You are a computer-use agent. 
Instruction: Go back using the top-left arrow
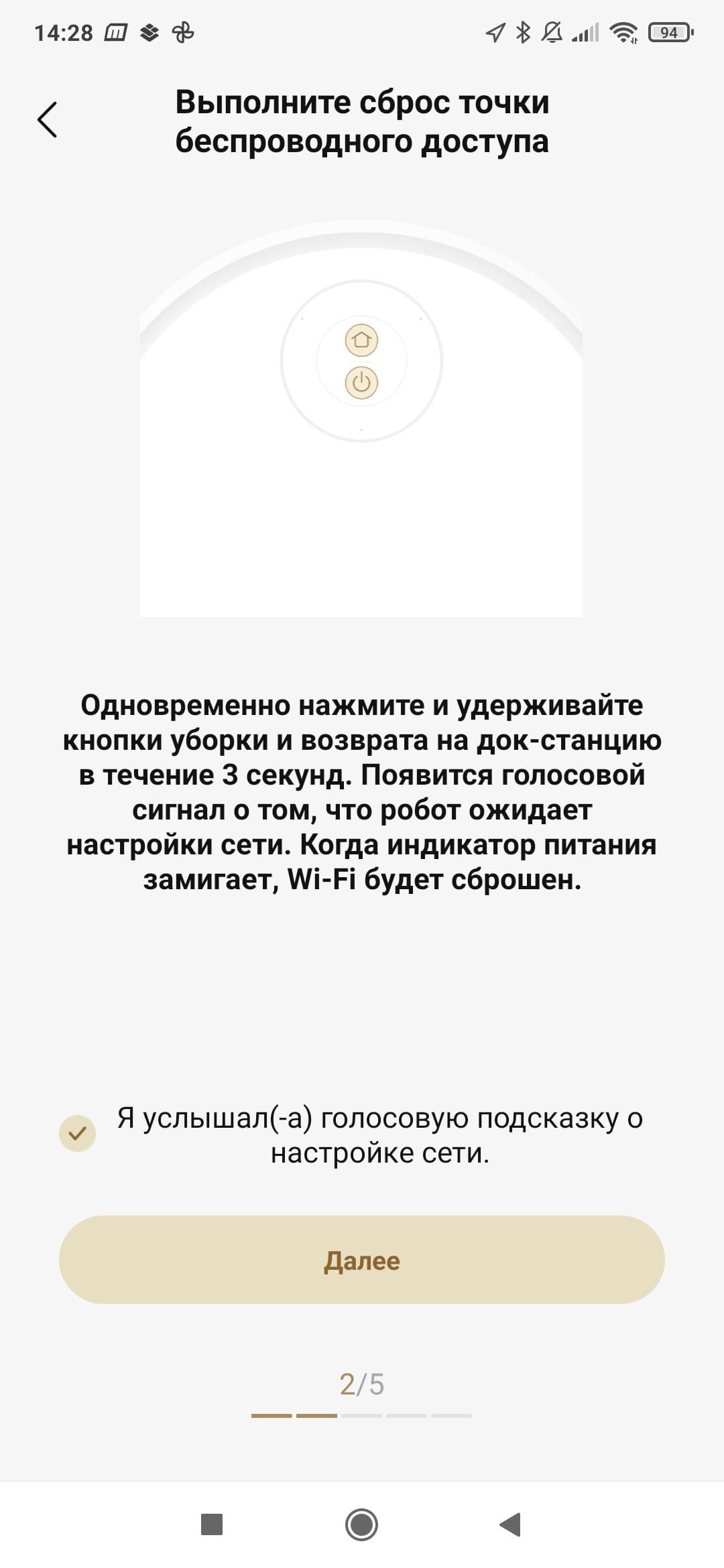48,120
